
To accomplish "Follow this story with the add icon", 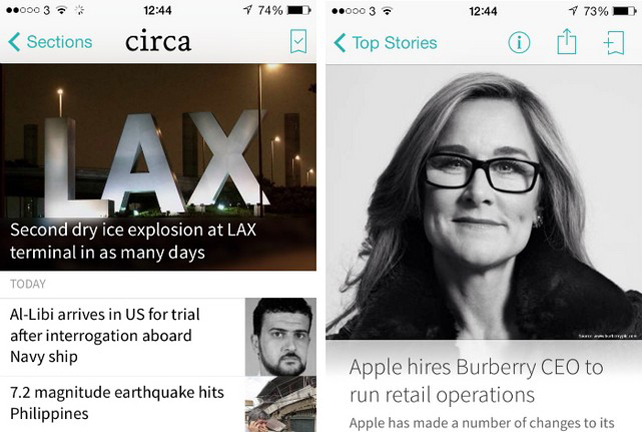I will 613,43.
